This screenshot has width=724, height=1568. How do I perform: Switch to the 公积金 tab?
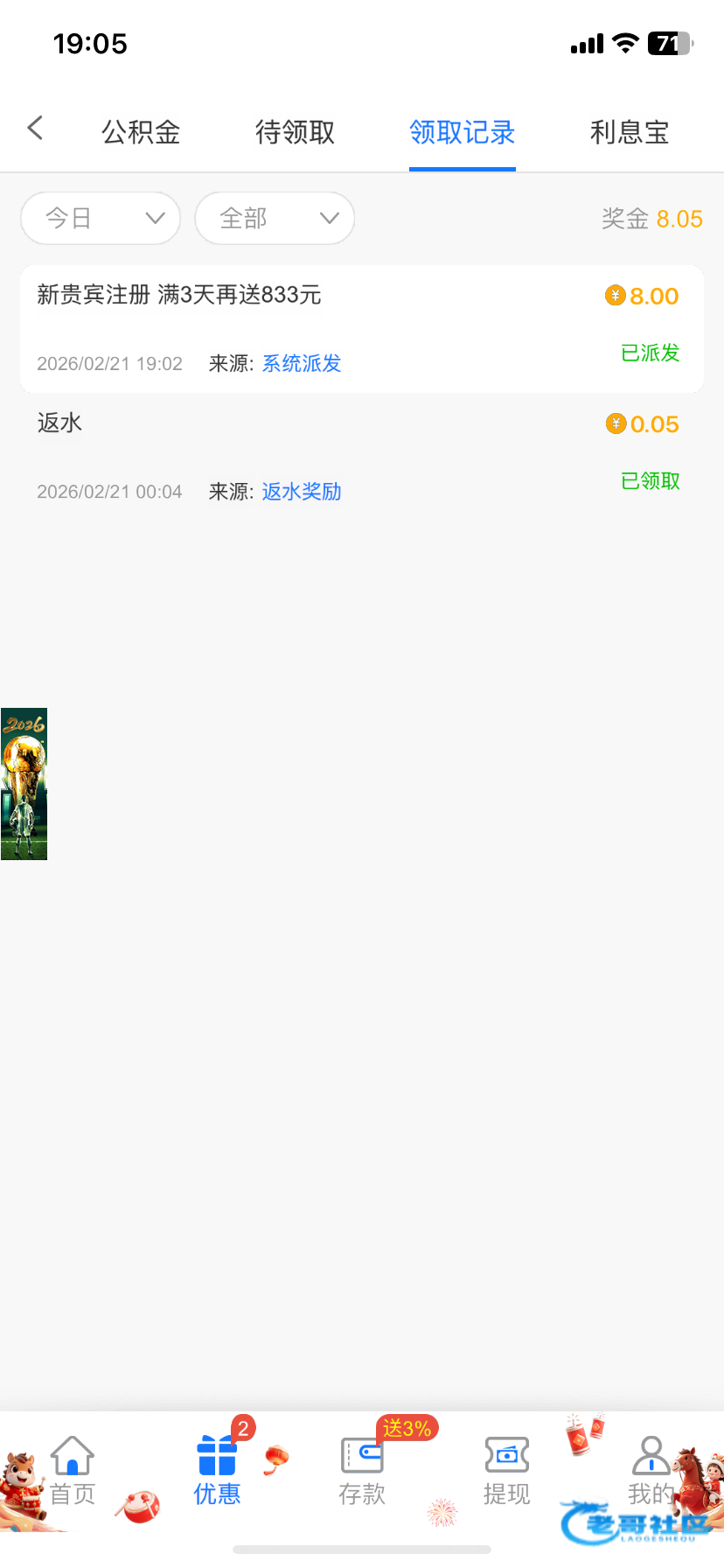click(x=141, y=132)
